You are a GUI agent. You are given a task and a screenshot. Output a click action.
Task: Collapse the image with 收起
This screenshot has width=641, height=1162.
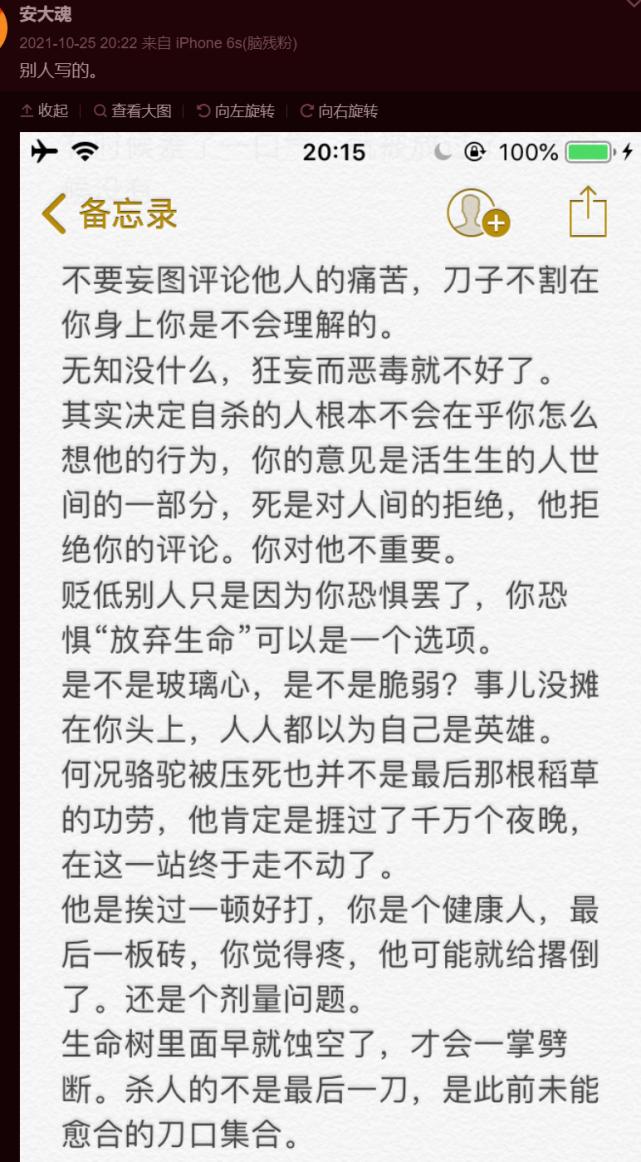[44, 111]
